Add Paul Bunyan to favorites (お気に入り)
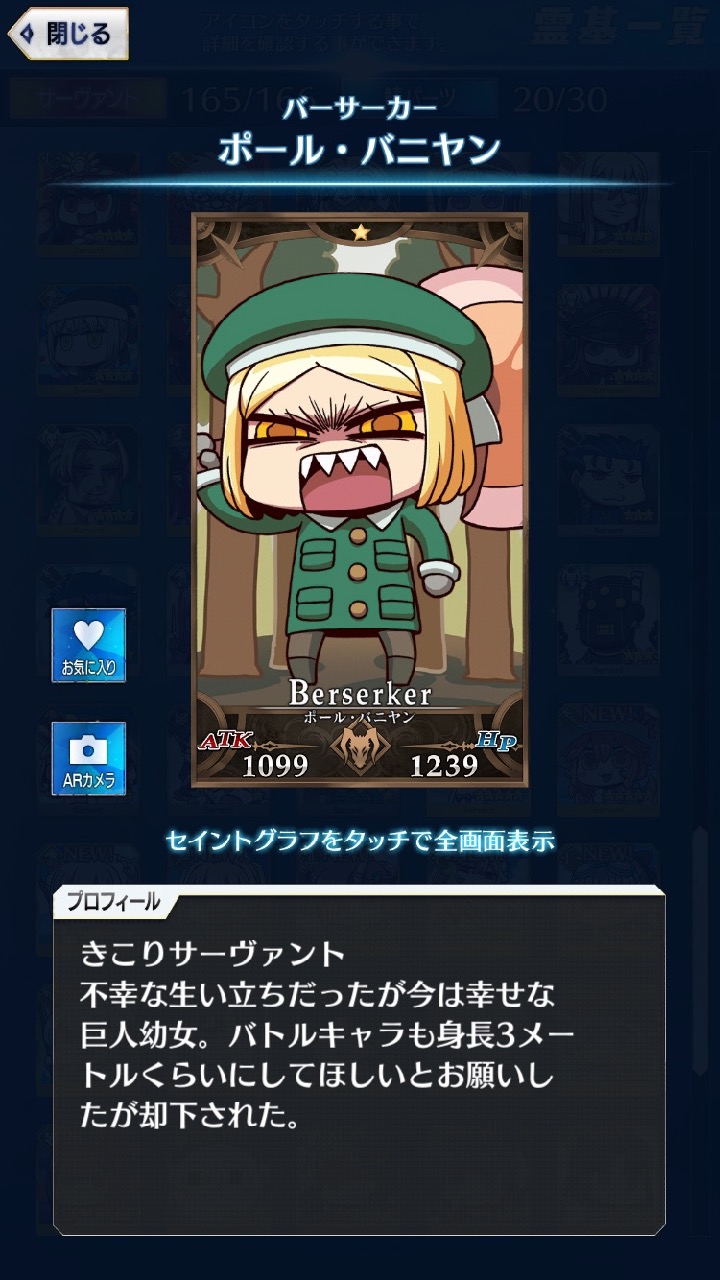Viewport: 720px width, 1280px height. 89,645
